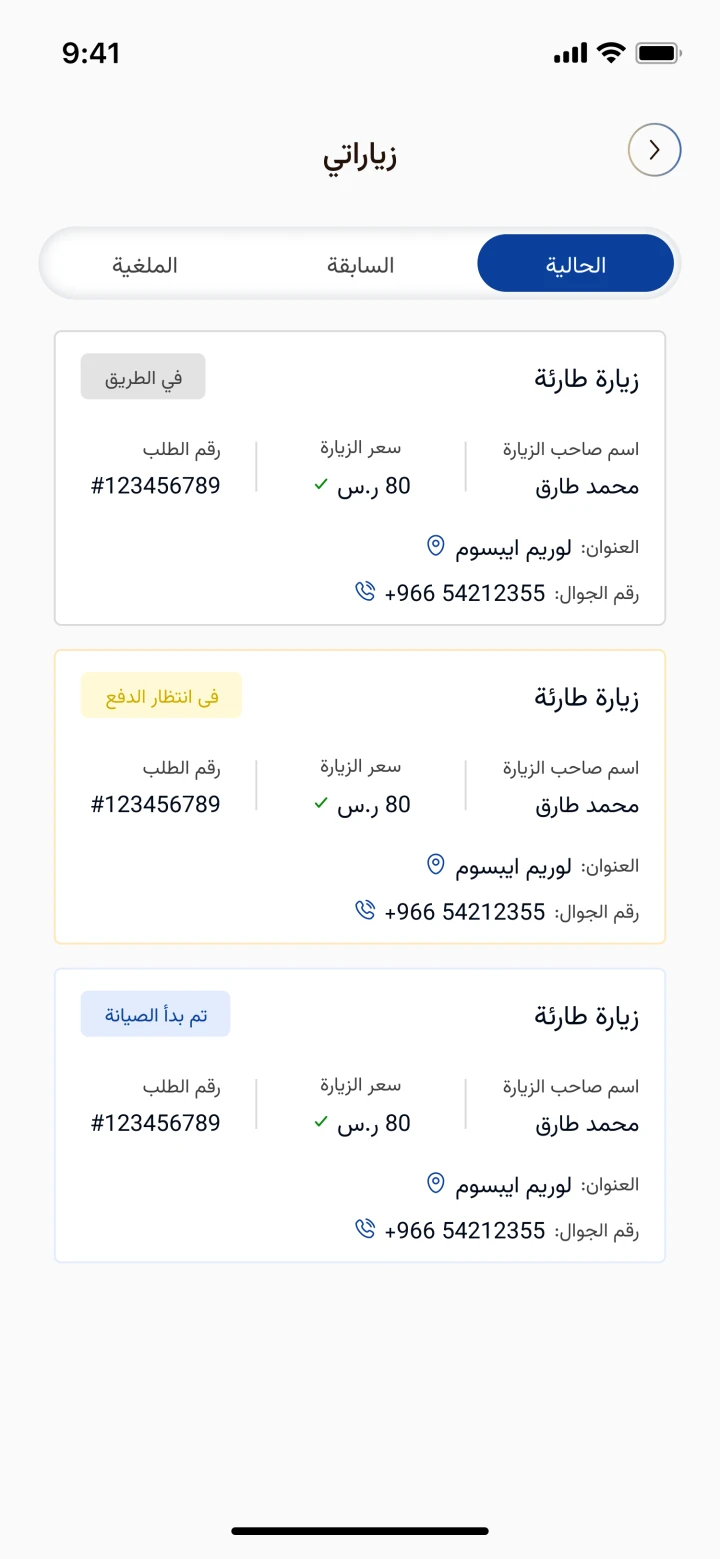Go back using the arrow button
Image resolution: width=720 pixels, height=1559 pixels.
(654, 150)
